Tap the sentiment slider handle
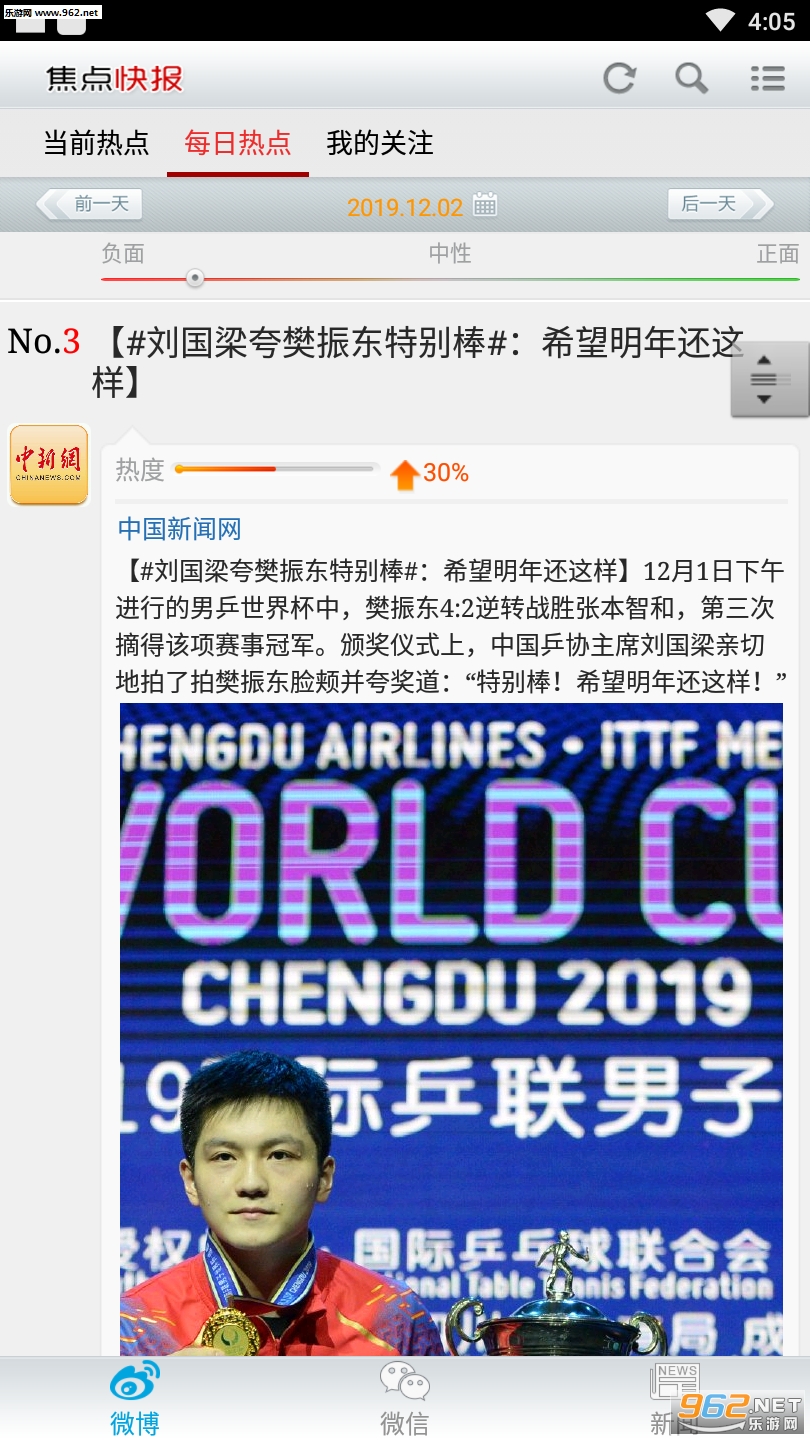810x1440 pixels. 195,278
